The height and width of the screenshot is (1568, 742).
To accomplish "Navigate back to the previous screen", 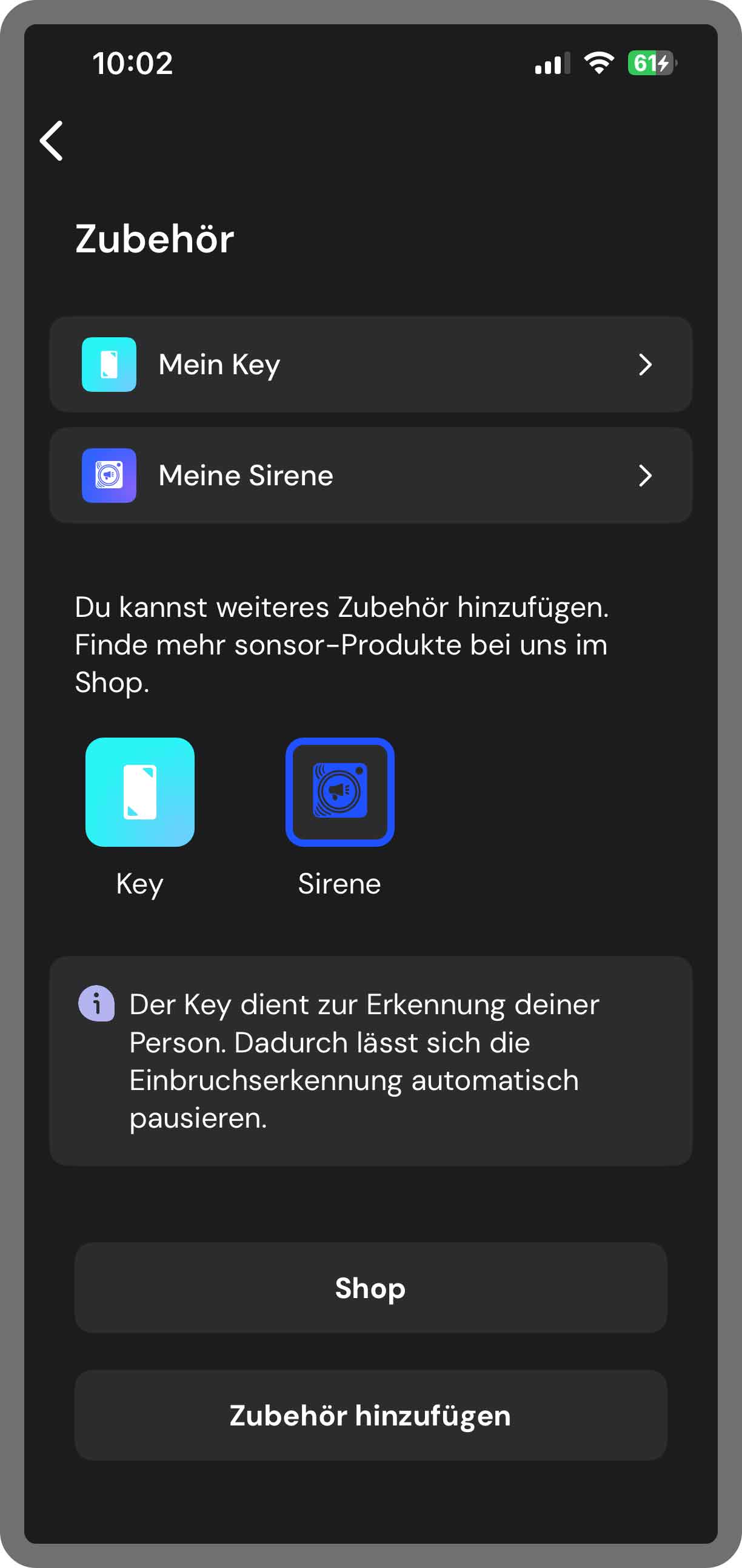I will click(51, 141).
